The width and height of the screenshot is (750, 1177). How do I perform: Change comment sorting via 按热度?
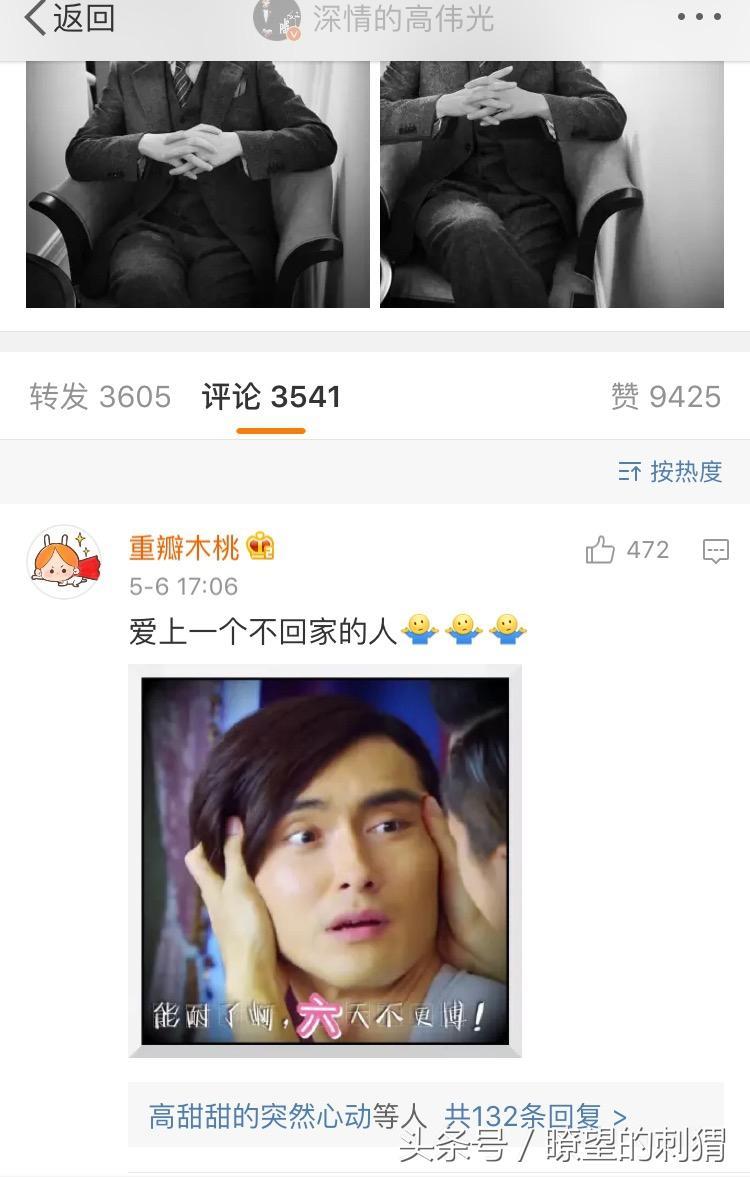tap(670, 472)
